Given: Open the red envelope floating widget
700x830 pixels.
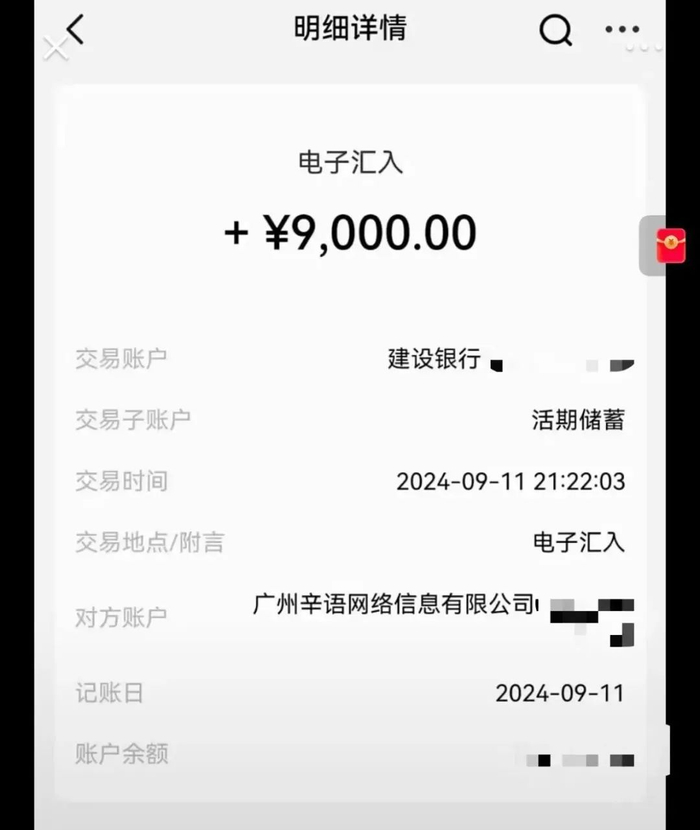Looking at the screenshot, I should (x=671, y=246).
